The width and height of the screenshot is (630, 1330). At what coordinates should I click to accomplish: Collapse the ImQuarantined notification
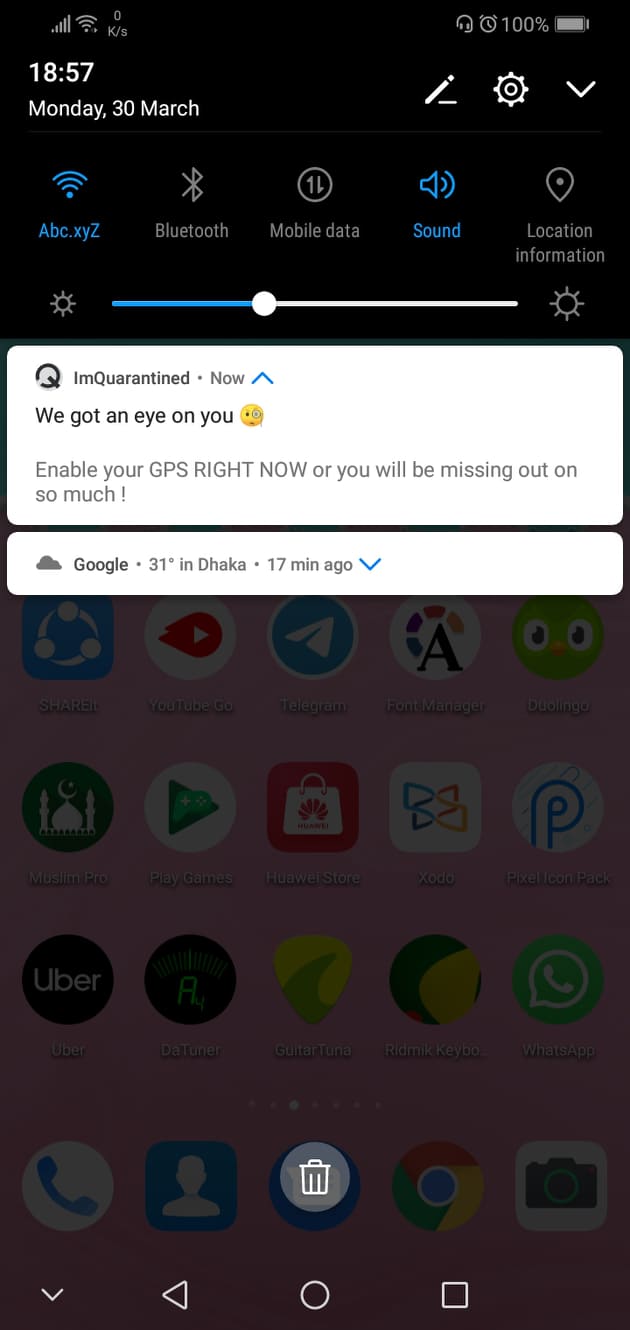263,378
